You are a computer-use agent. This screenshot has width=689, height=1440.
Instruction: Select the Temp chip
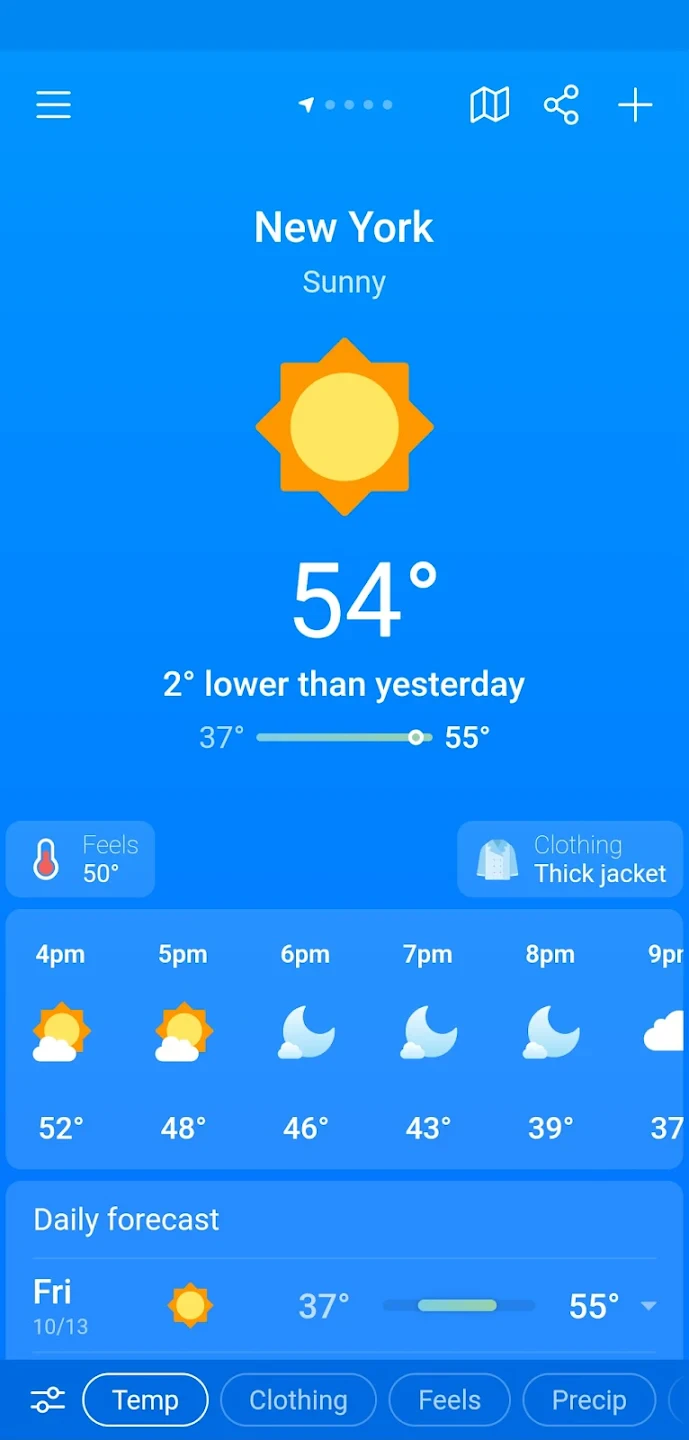(x=145, y=1400)
